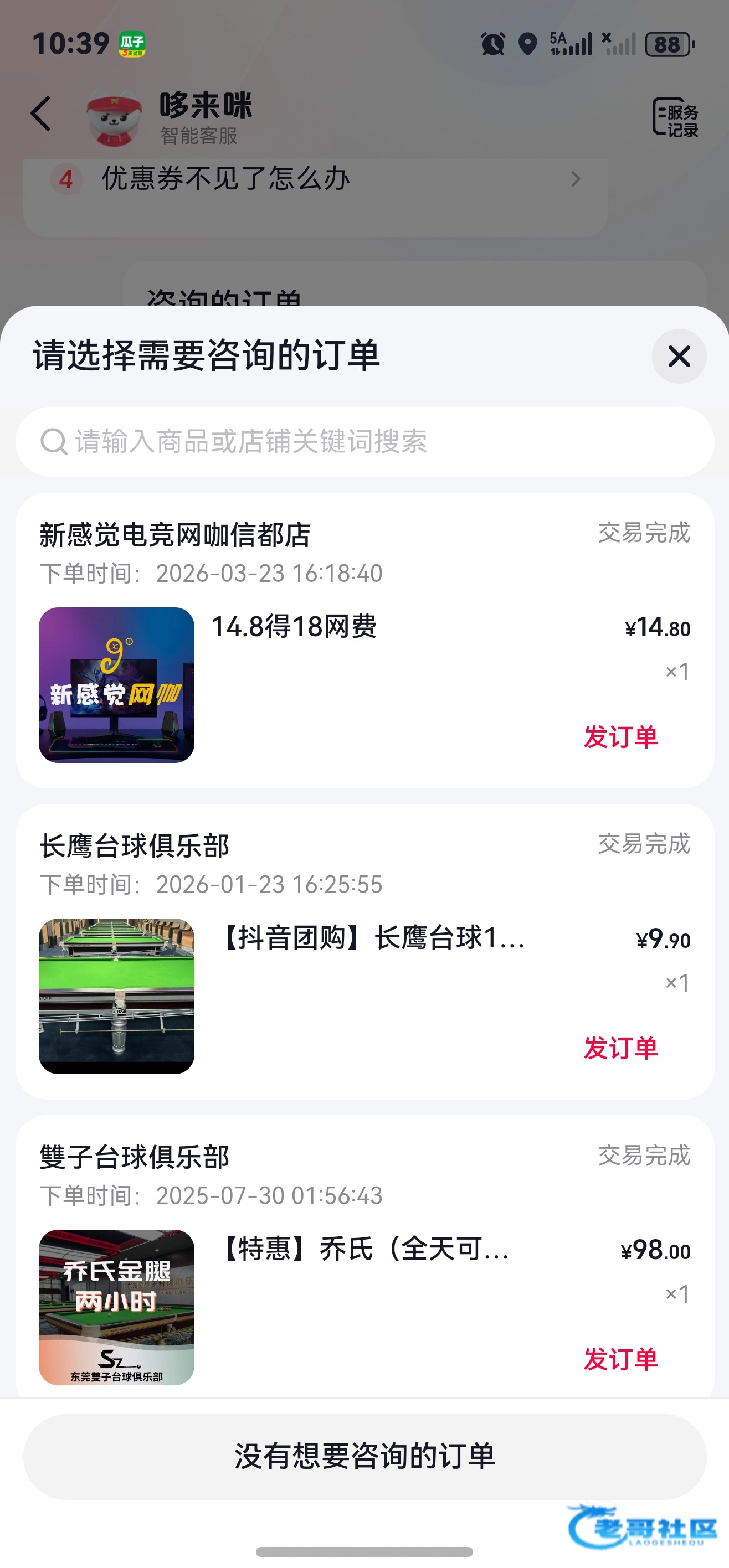Send the 雙子台球俱乐部 order
The height and width of the screenshot is (1568, 729).
(620, 1359)
